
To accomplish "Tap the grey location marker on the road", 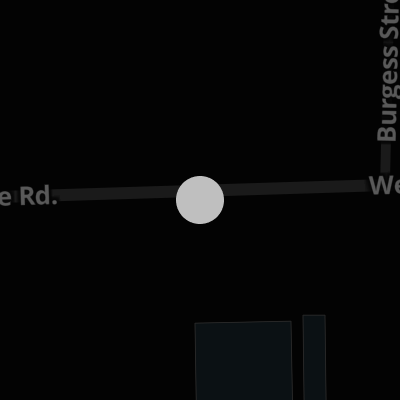I will pyautogui.click(x=200, y=200).
